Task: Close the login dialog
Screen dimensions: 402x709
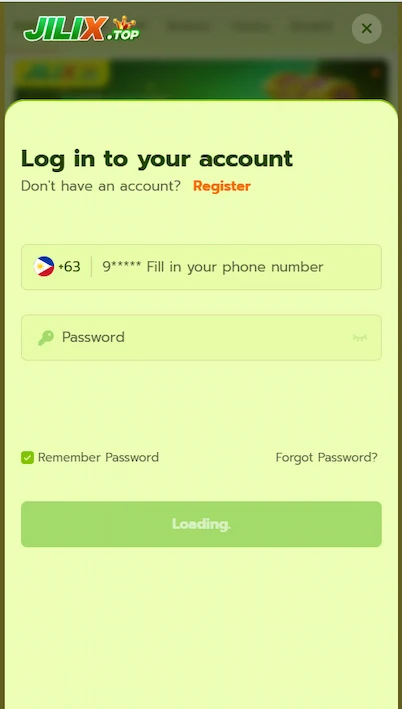Action: 366,28
